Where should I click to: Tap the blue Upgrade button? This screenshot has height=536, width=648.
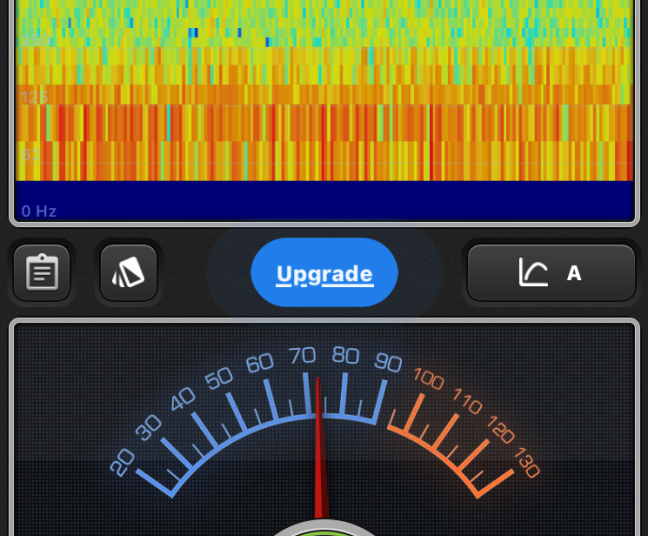(x=324, y=273)
